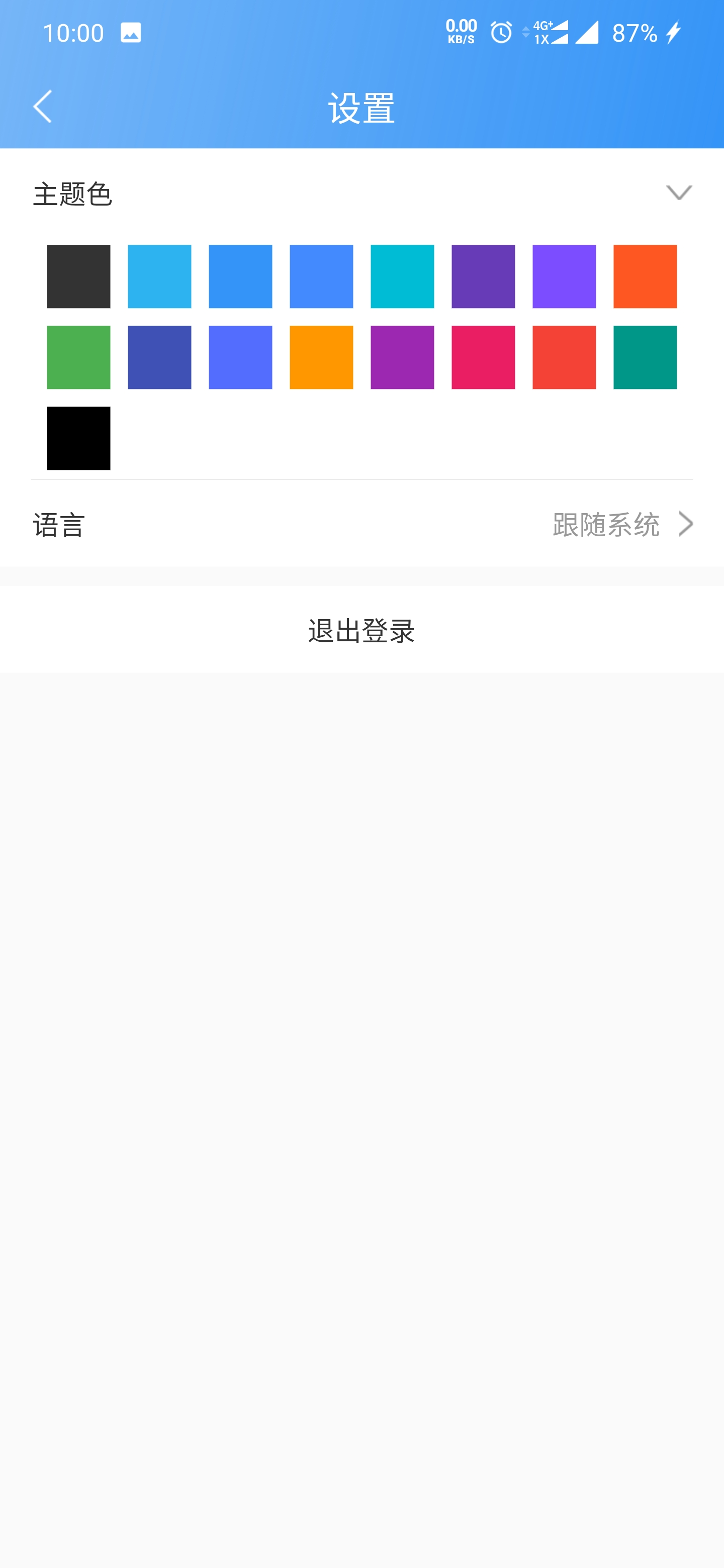Select the dark gray theme color
This screenshot has height=1568, width=724.
(78, 276)
